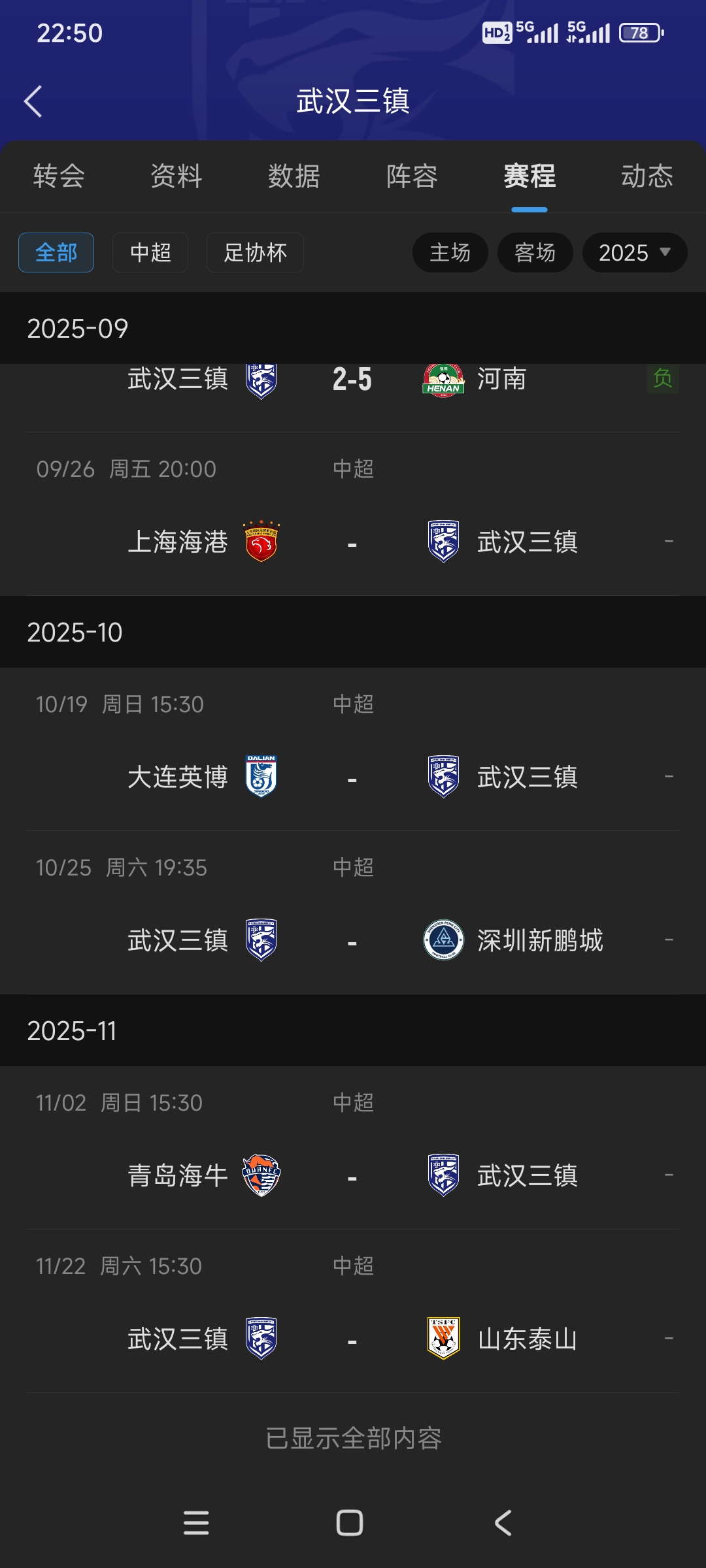Screen dimensions: 706x1568
Task: Open the 武汉三镇 vs 山东泰山 match
Action: pos(353,1339)
